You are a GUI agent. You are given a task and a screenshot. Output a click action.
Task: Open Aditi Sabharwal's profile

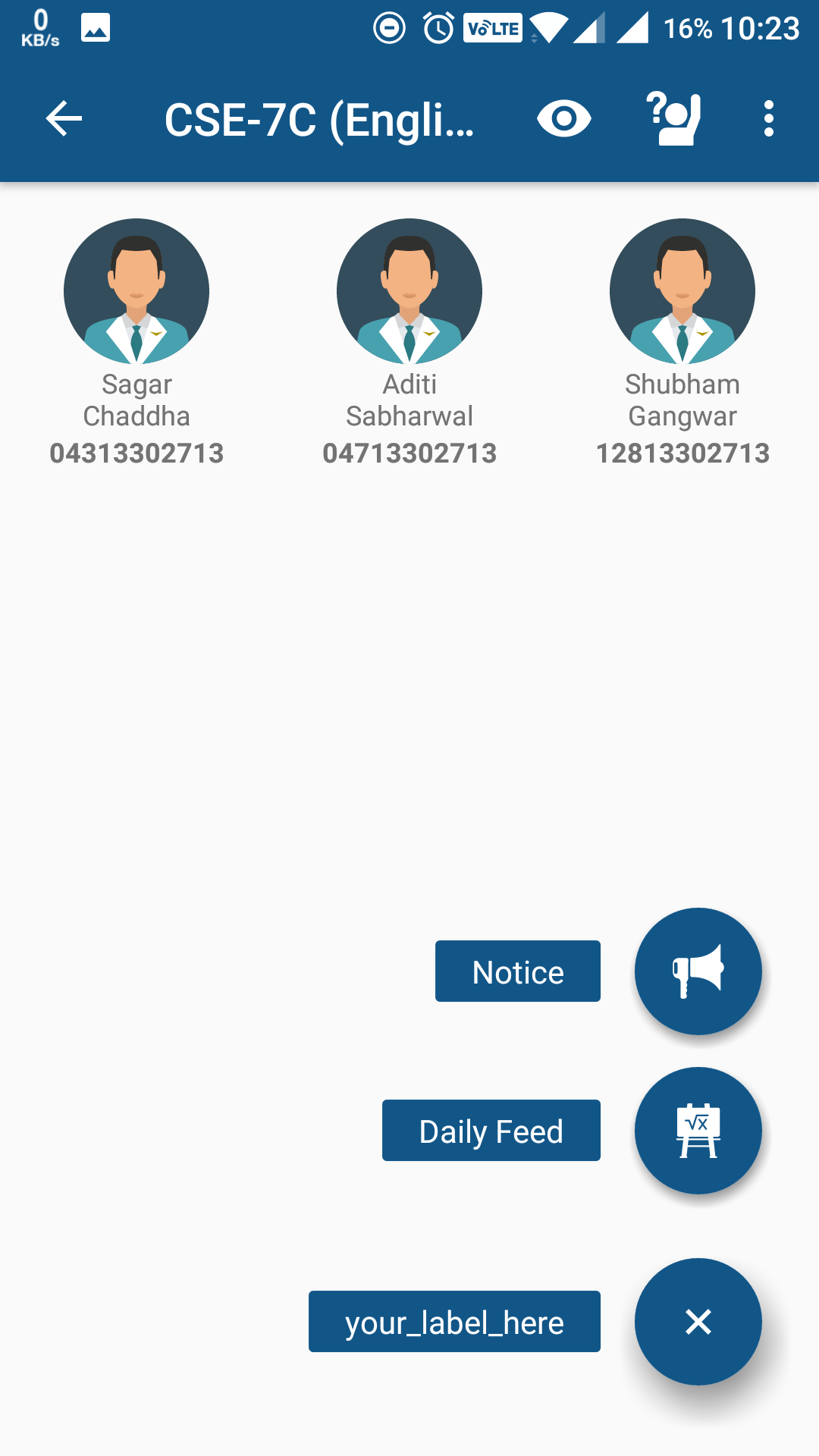pyautogui.click(x=409, y=343)
